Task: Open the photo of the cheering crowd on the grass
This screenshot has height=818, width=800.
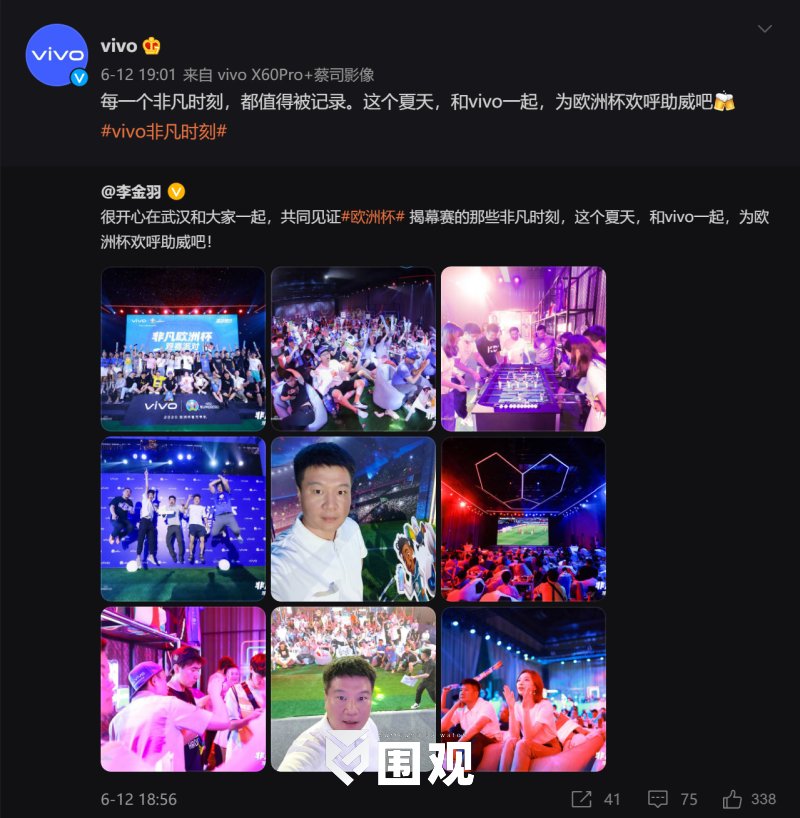Action: pos(353,349)
